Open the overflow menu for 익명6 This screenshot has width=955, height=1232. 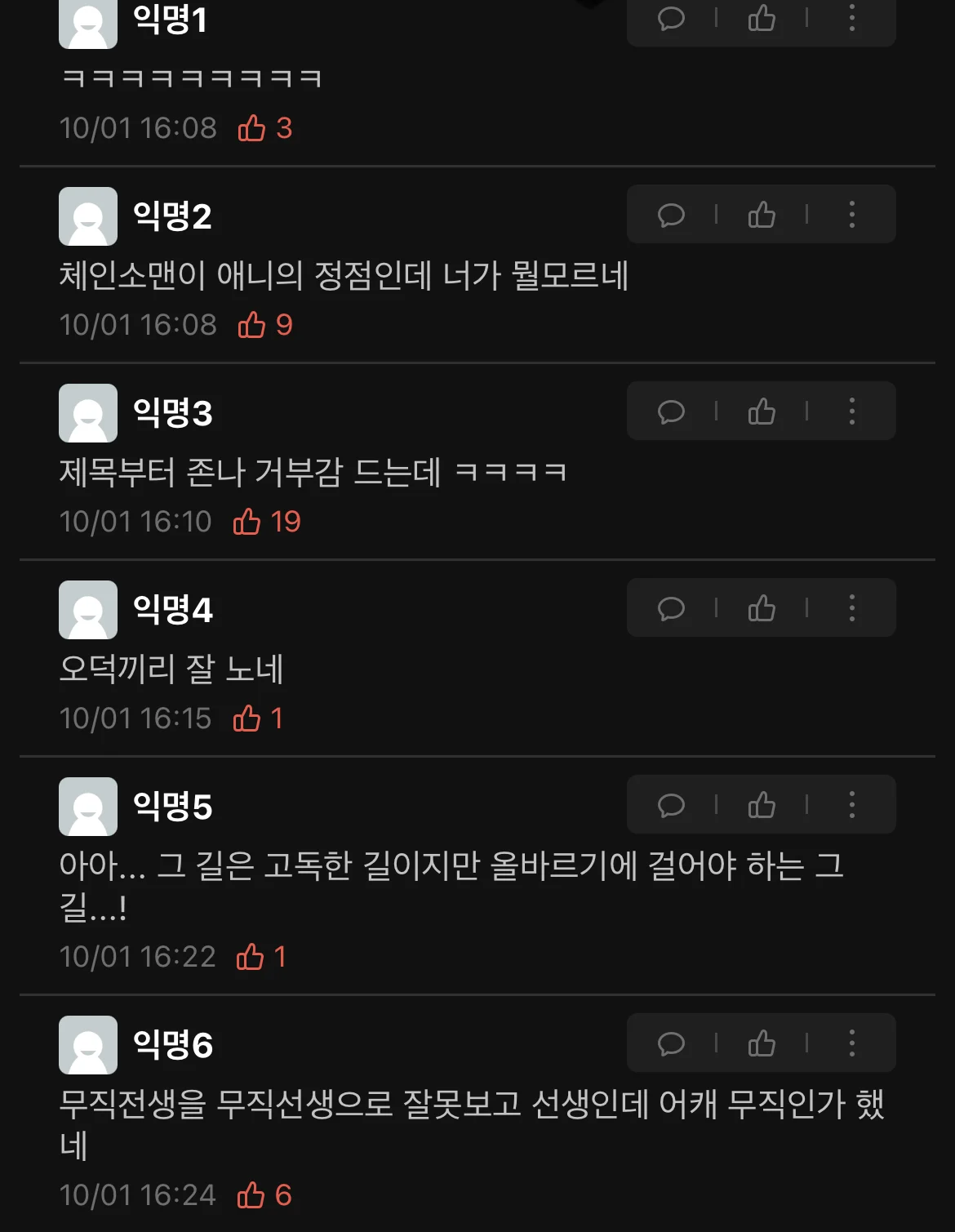pyautogui.click(x=851, y=1043)
